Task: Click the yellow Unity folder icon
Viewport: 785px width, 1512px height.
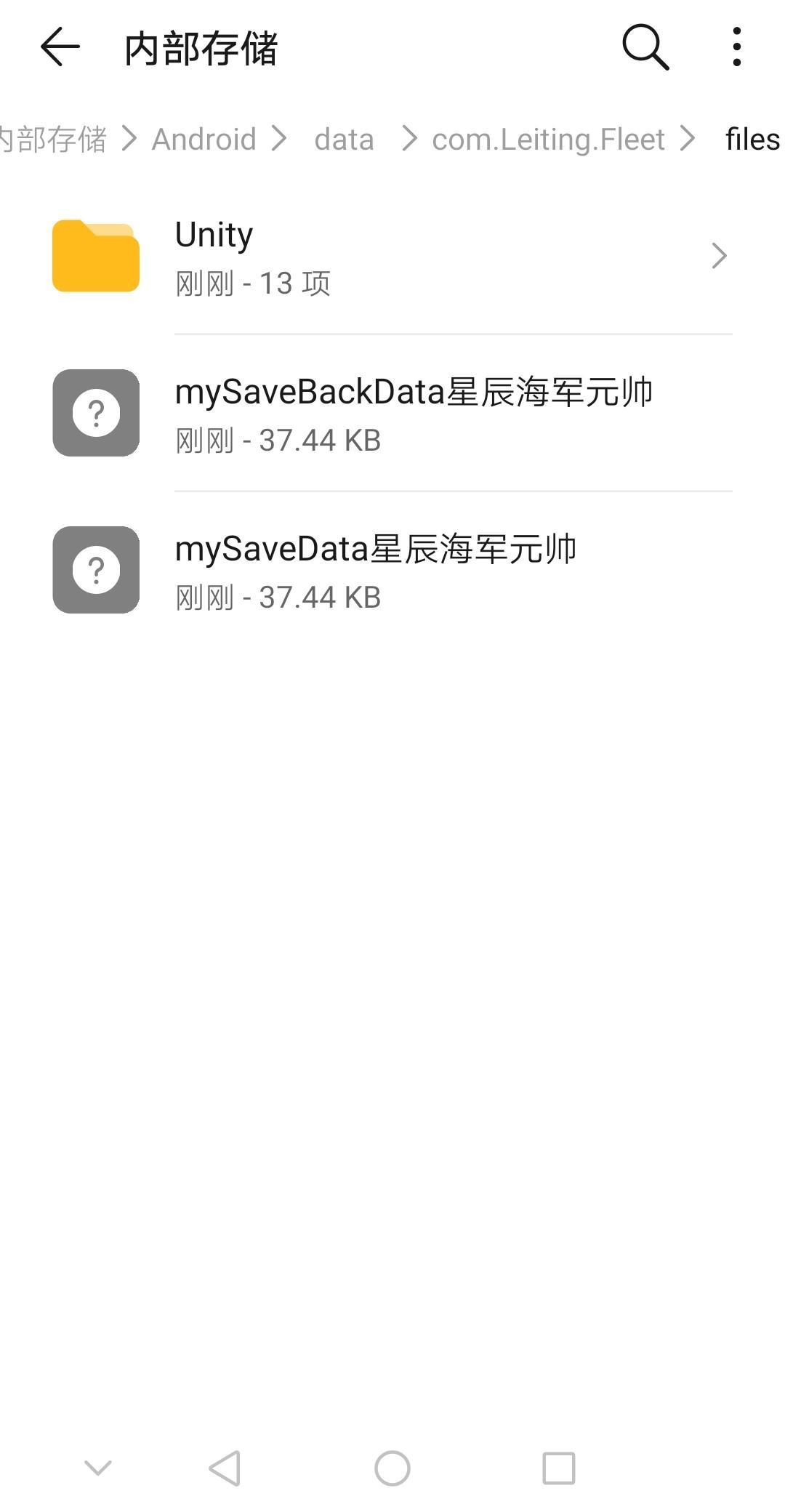Action: pyautogui.click(x=95, y=256)
